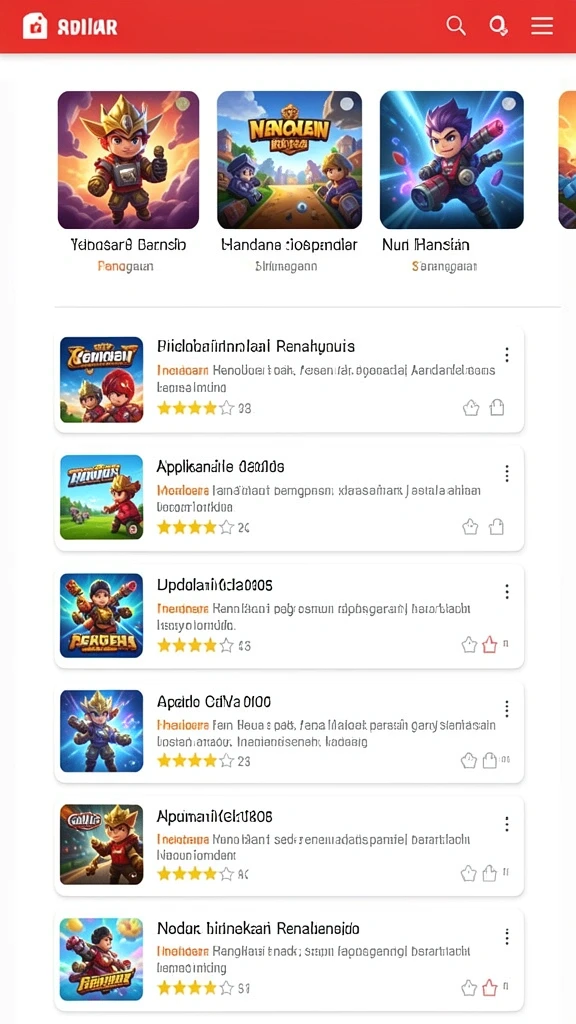Screen dimensions: 576x1024
Task: Open the three-dot menu on the Applkanaitle card
Action: pos(507,473)
